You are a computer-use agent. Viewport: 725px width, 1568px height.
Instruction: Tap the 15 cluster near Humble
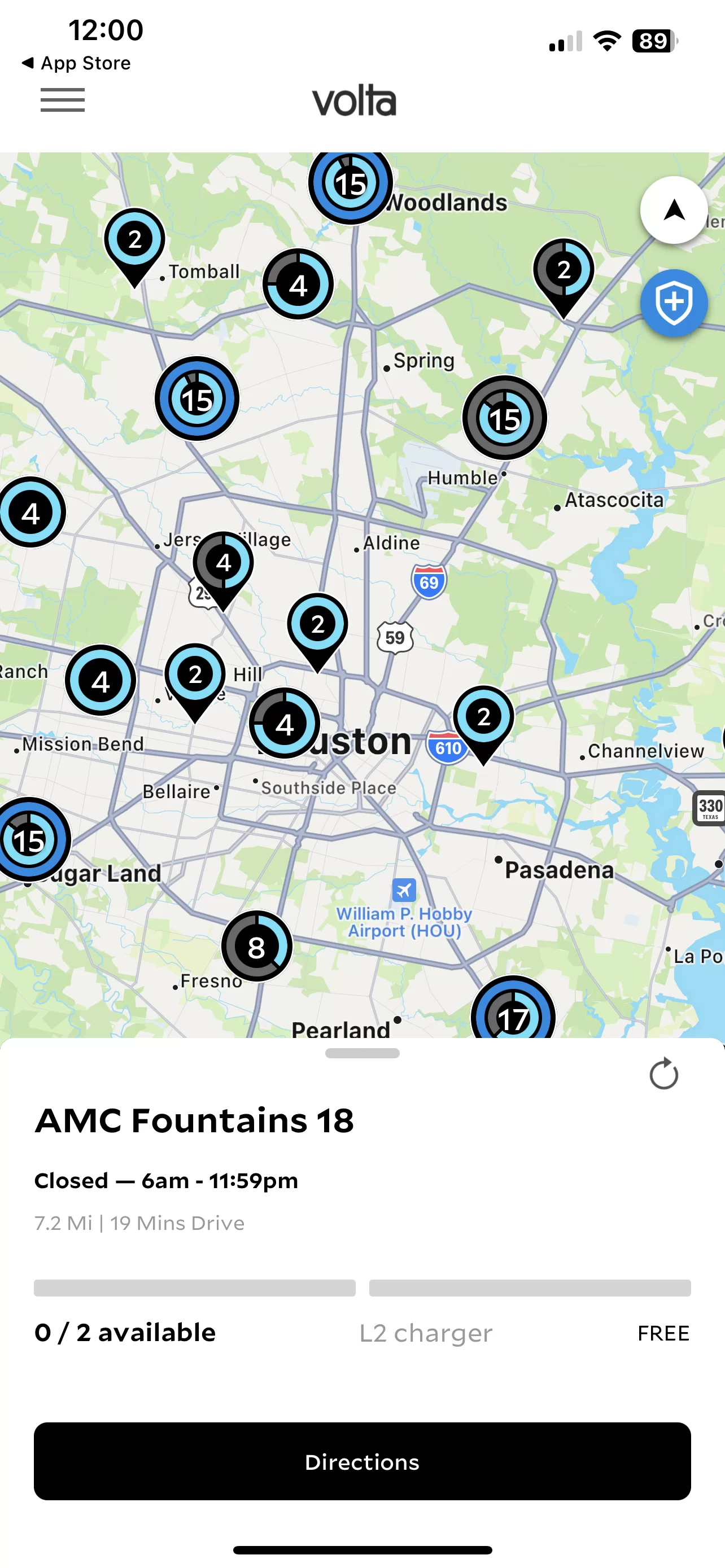505,418
